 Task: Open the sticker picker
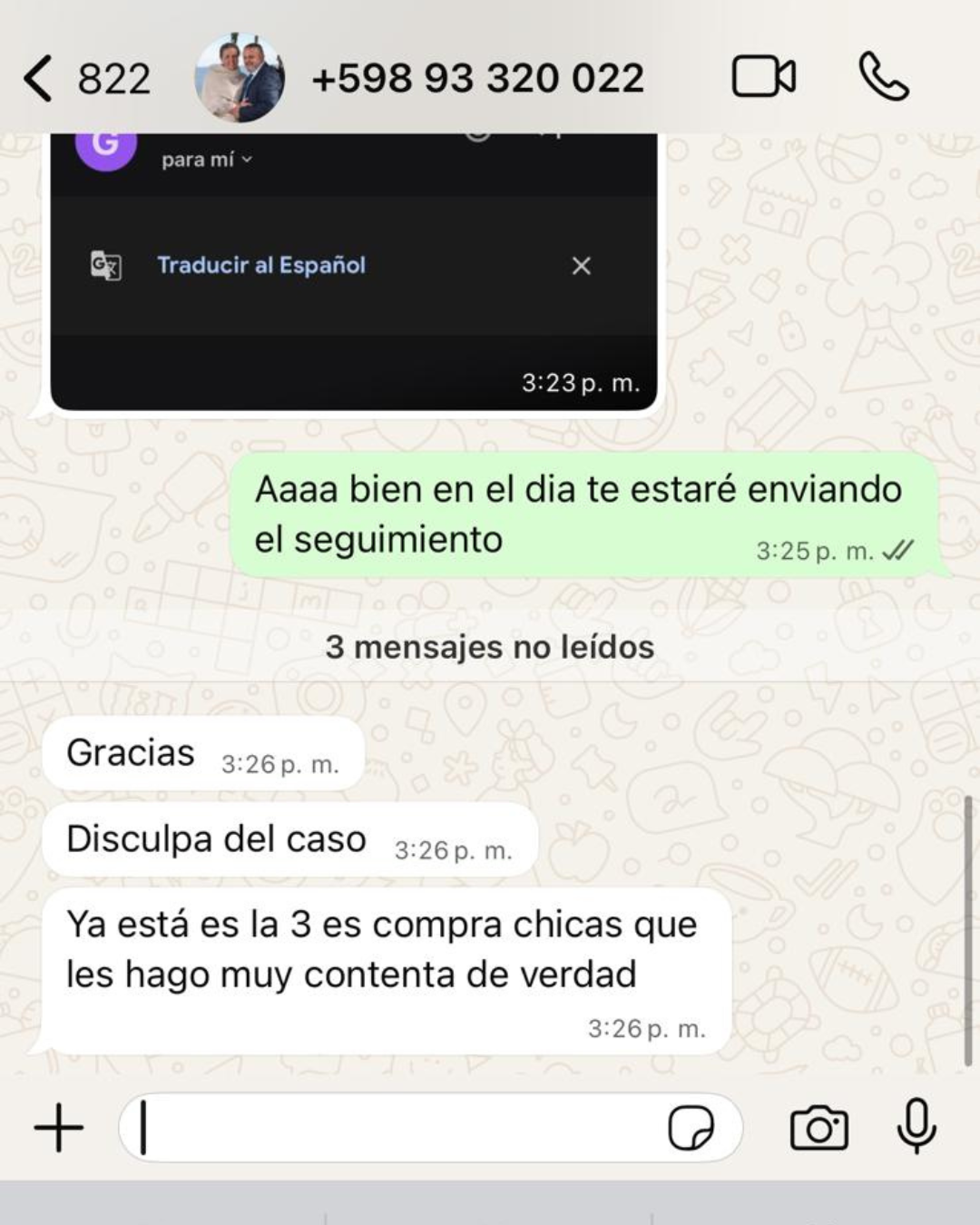click(x=691, y=1128)
